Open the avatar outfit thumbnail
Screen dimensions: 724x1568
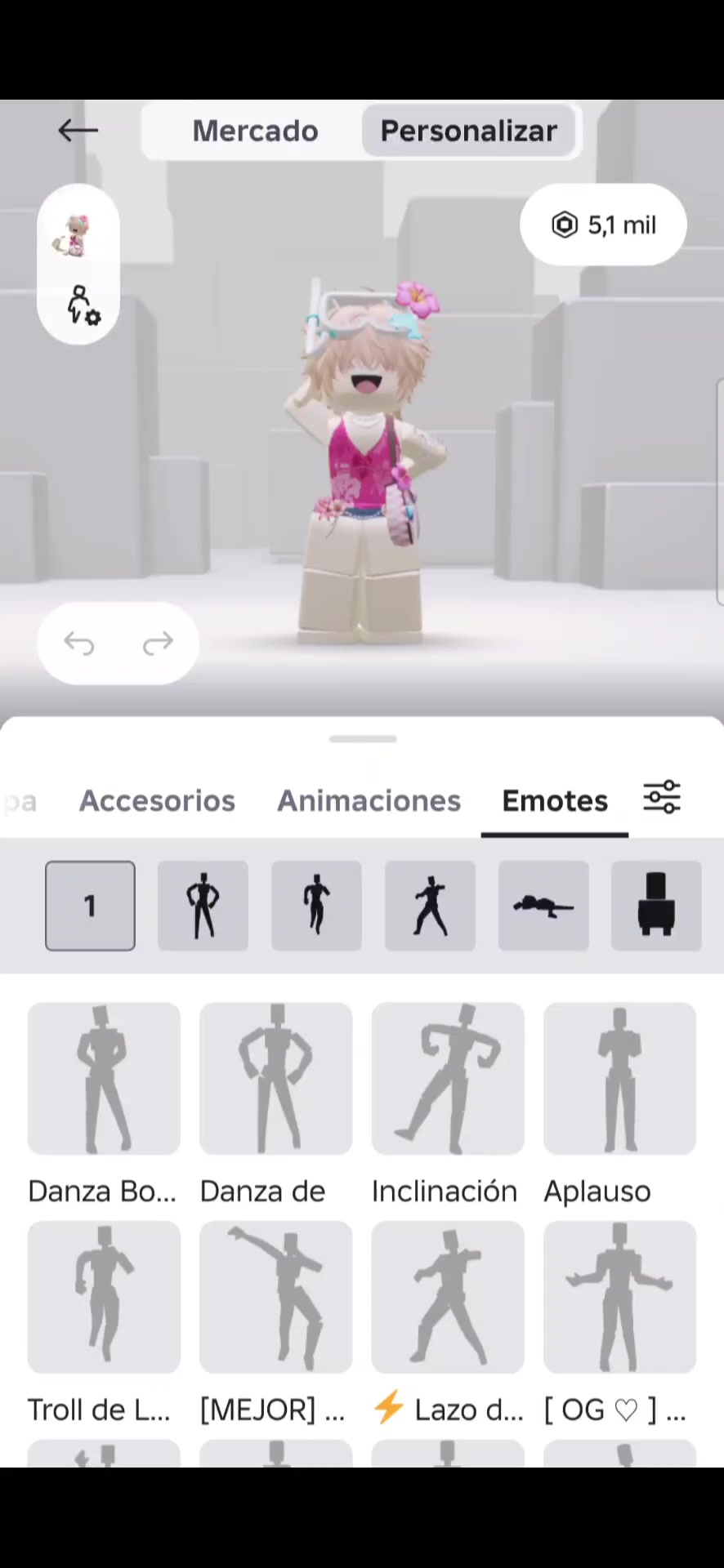[x=76, y=235]
